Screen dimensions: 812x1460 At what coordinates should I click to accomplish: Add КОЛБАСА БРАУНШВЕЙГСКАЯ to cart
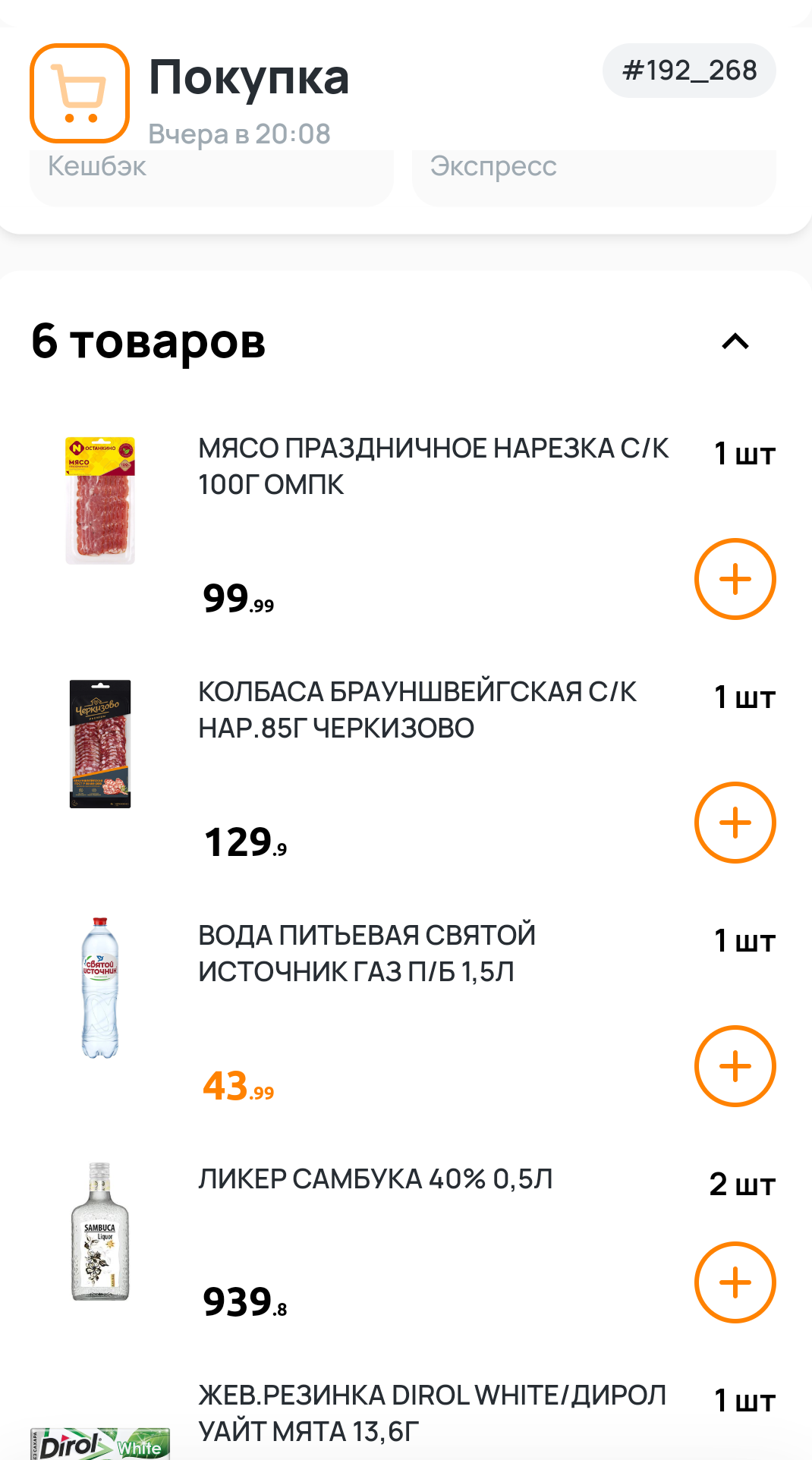point(735,823)
